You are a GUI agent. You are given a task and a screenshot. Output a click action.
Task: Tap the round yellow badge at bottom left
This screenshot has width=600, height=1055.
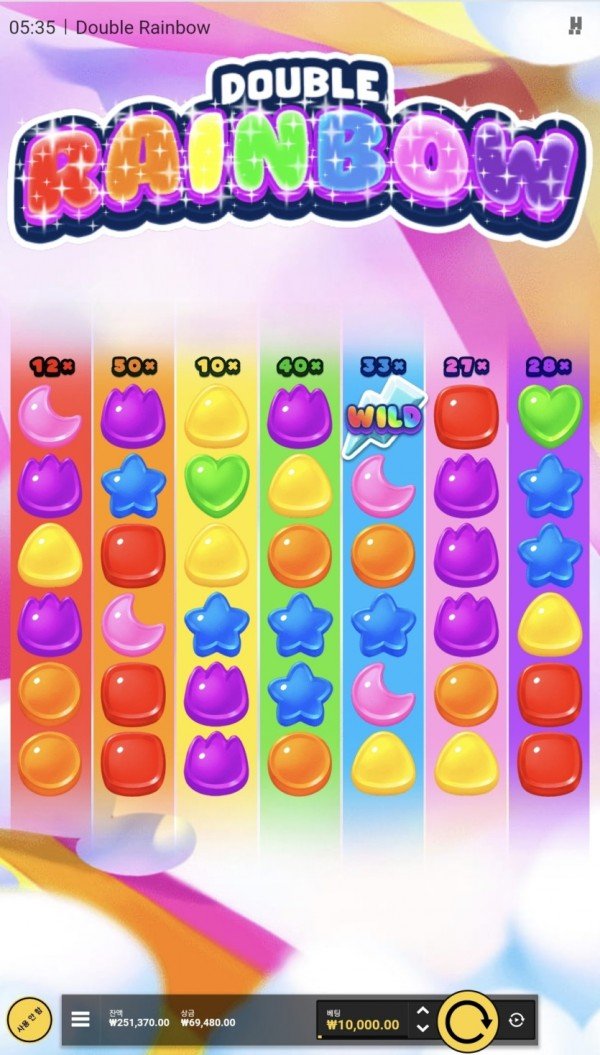point(28,1020)
